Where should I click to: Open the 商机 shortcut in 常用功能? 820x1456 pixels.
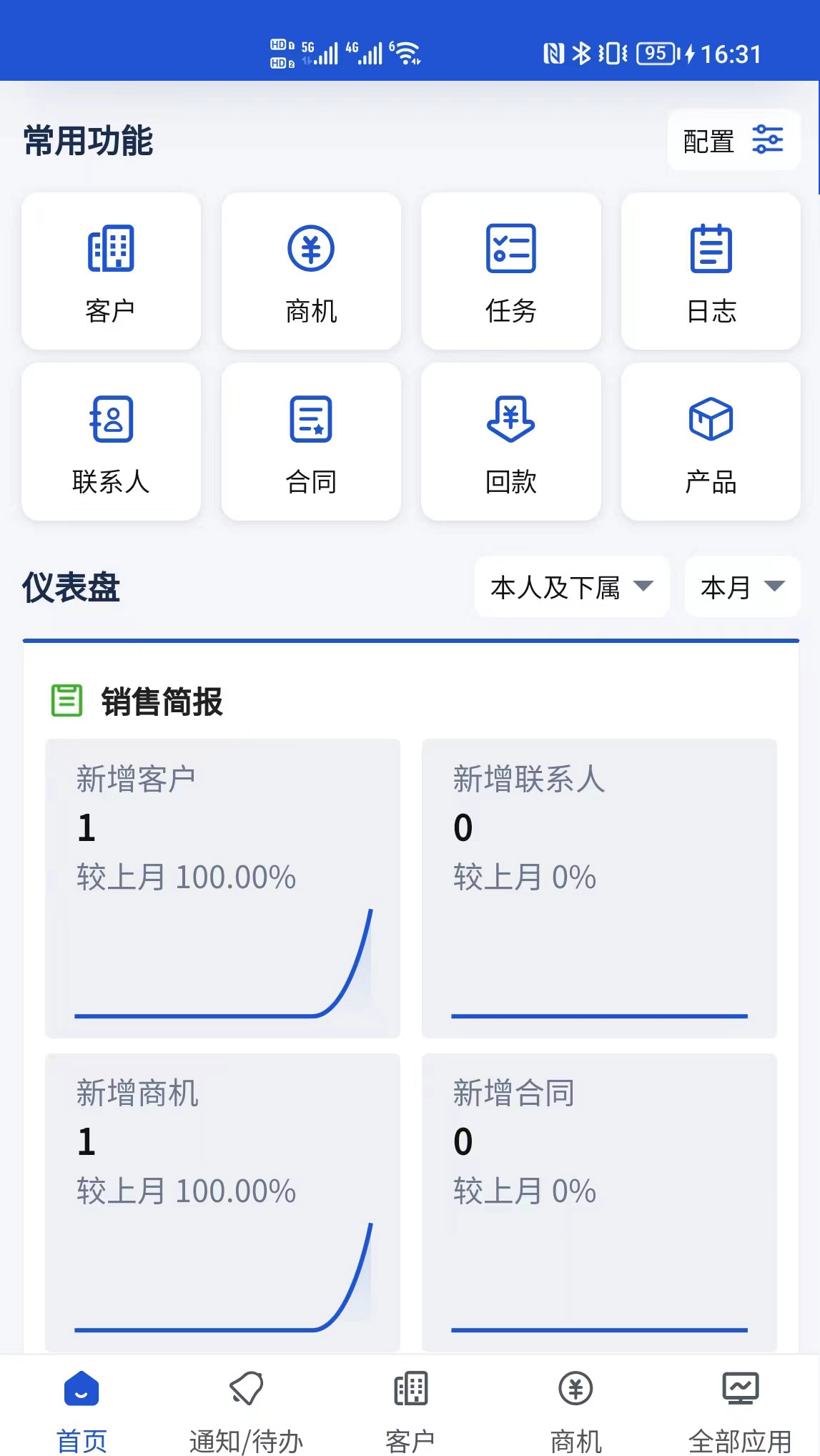[x=311, y=271]
